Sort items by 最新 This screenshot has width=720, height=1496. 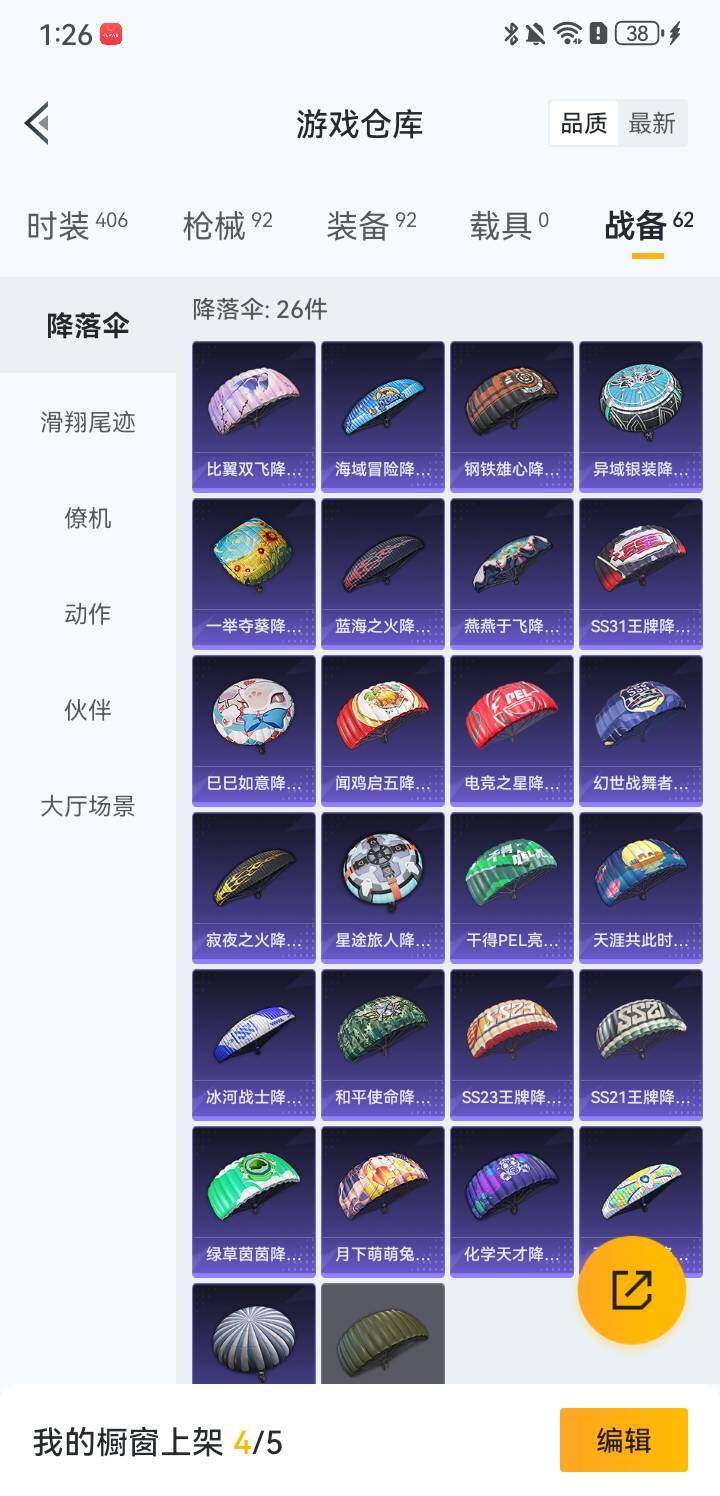click(652, 124)
